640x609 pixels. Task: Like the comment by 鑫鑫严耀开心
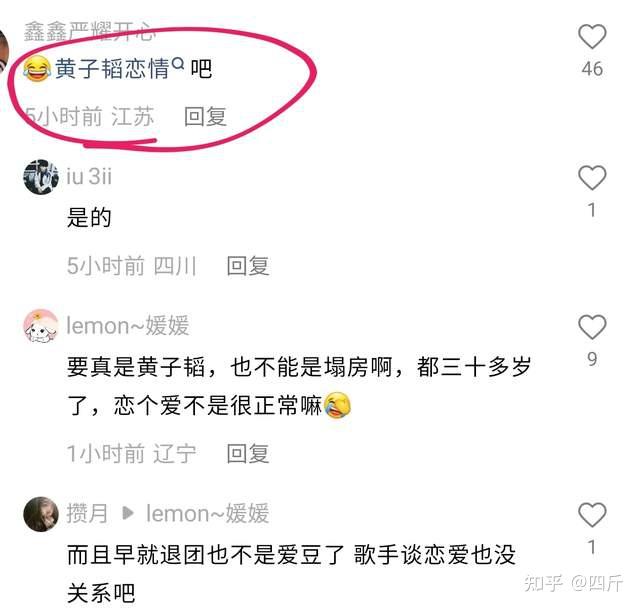[592, 37]
